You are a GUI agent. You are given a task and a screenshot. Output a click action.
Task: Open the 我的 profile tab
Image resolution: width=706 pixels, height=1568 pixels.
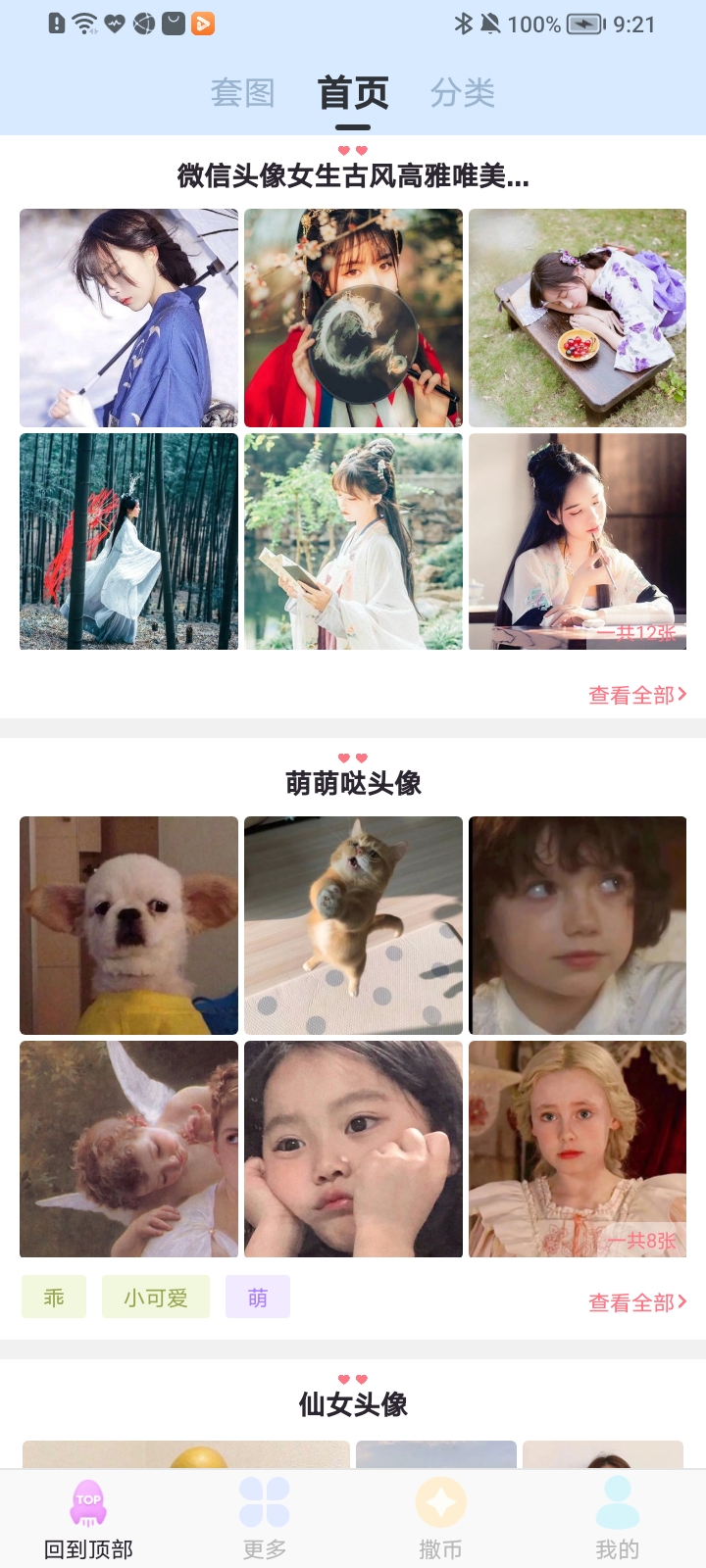[617, 1519]
